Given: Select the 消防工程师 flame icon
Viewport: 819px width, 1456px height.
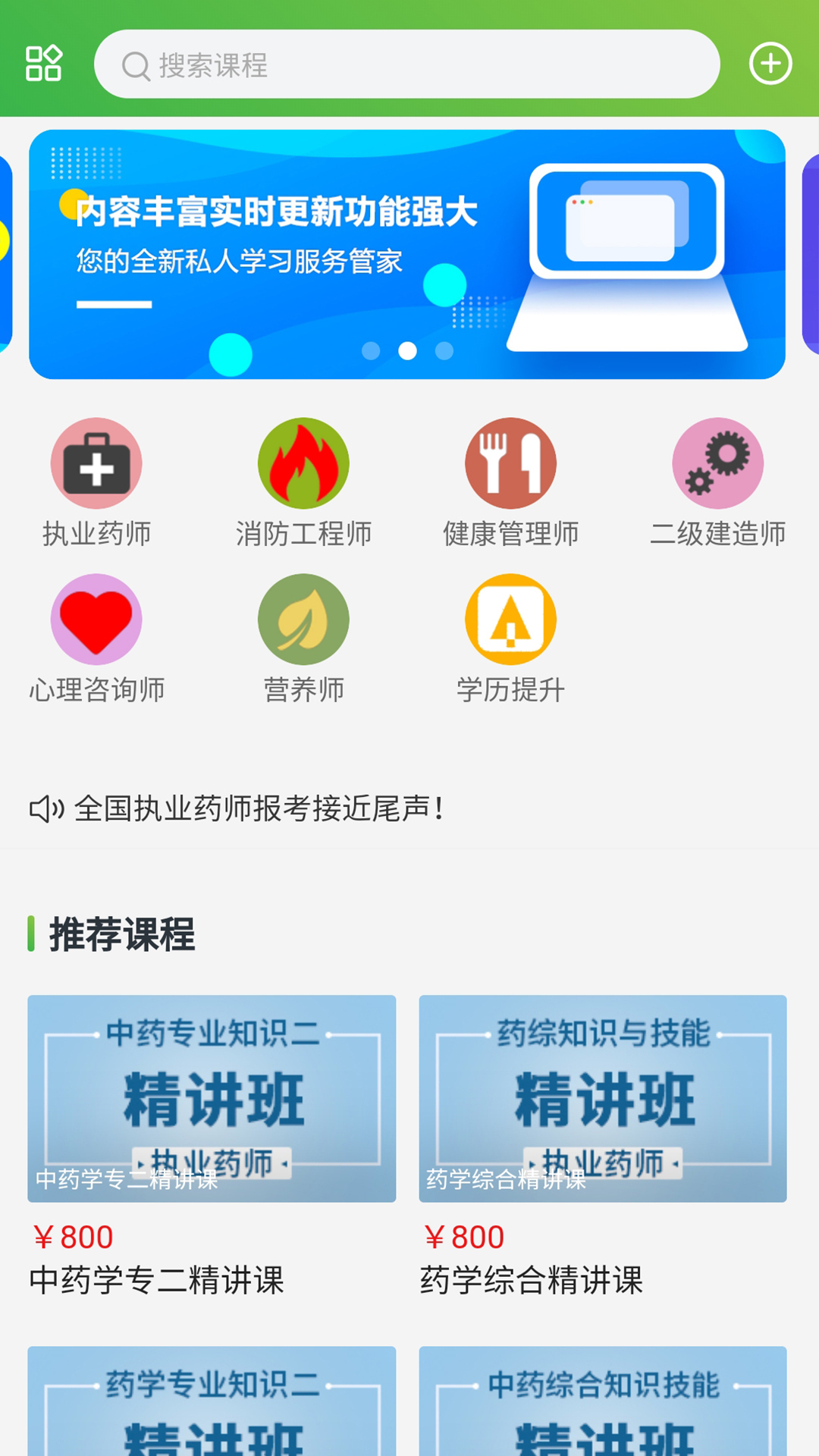Looking at the screenshot, I should point(303,463).
